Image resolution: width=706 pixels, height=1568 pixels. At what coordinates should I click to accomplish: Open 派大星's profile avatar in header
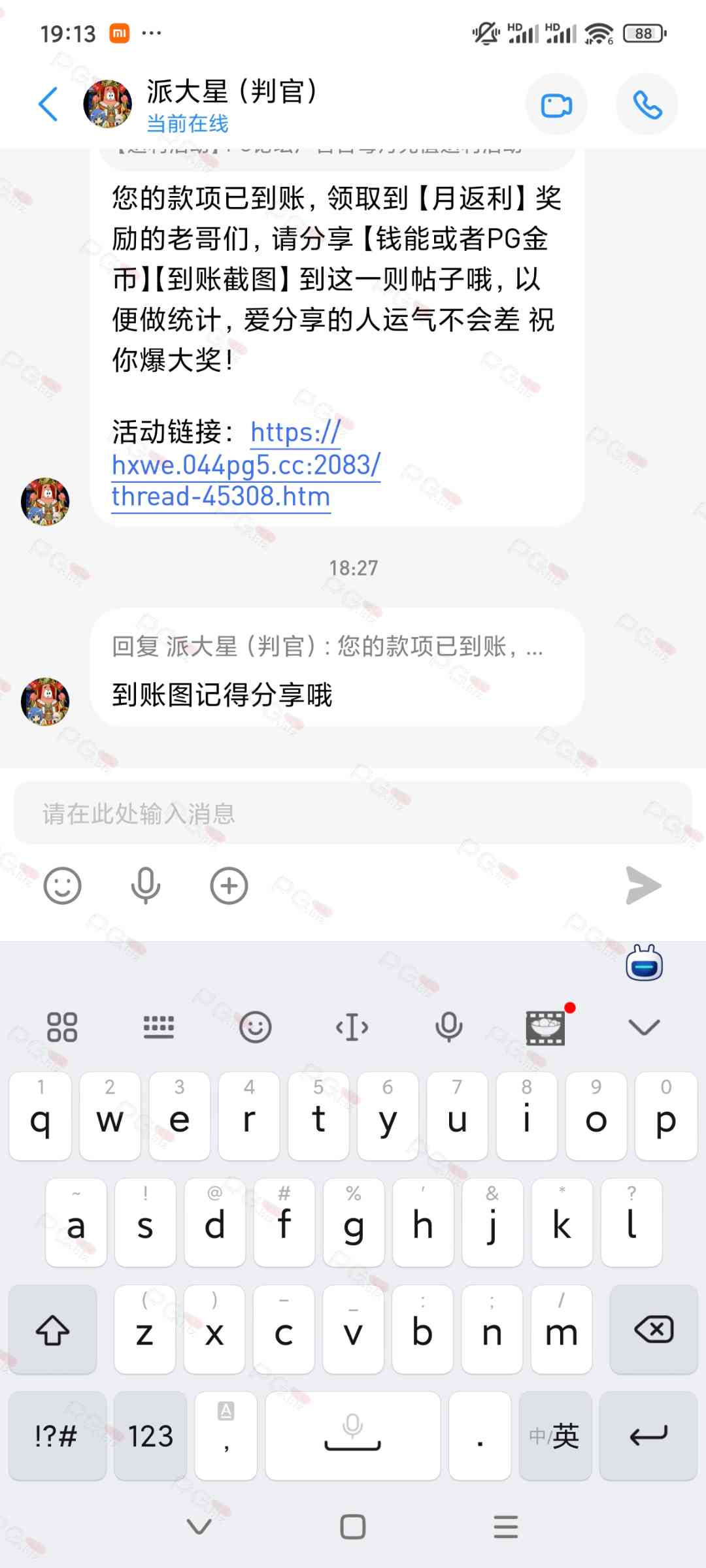click(x=108, y=105)
